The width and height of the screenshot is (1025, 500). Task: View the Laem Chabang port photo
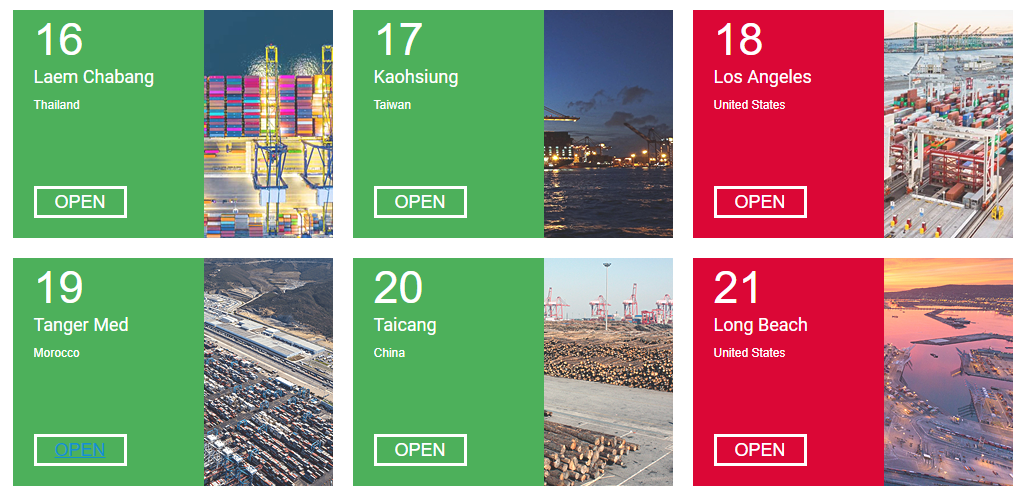(x=268, y=124)
